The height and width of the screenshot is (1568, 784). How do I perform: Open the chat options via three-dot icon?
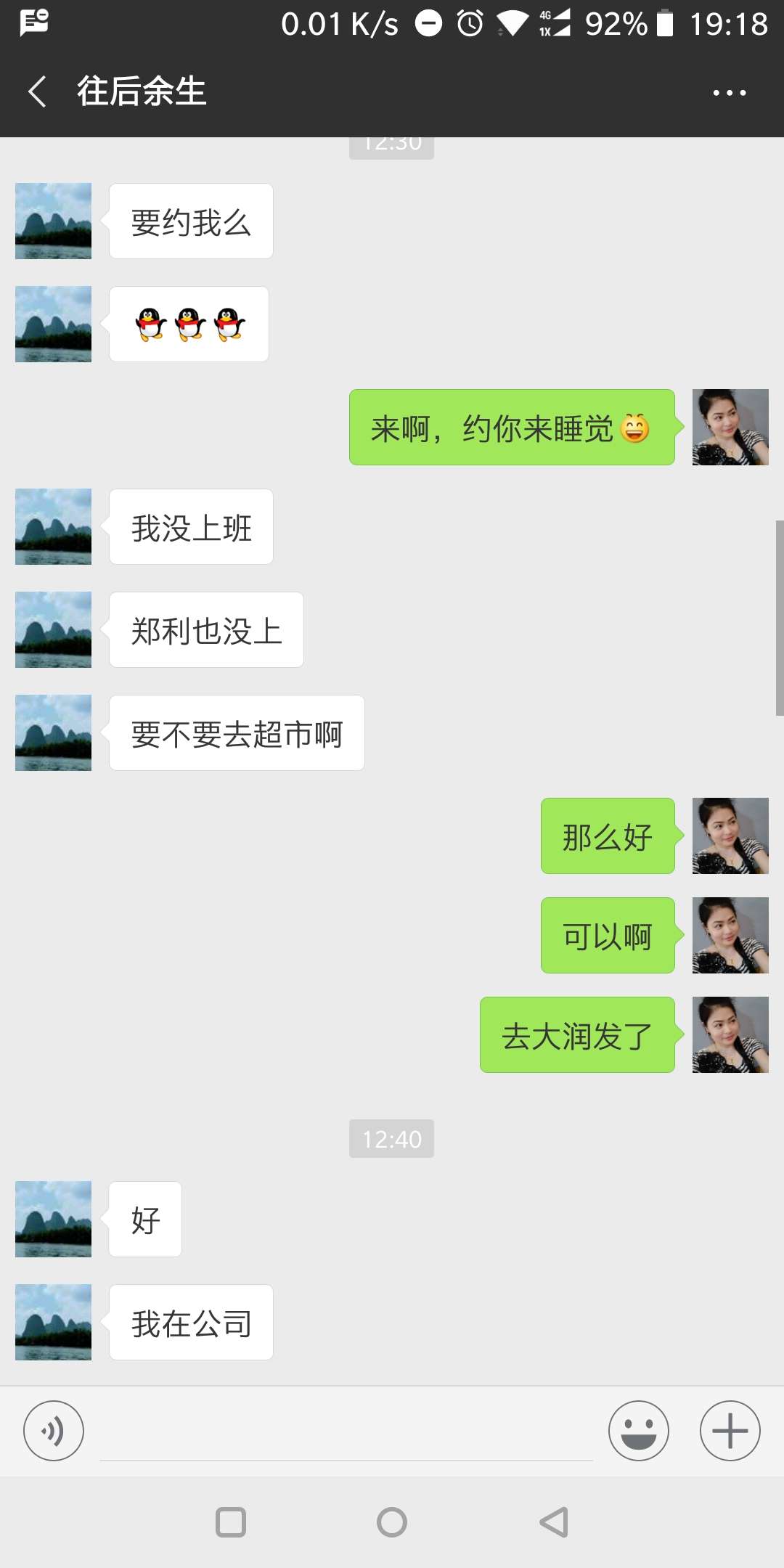729,91
